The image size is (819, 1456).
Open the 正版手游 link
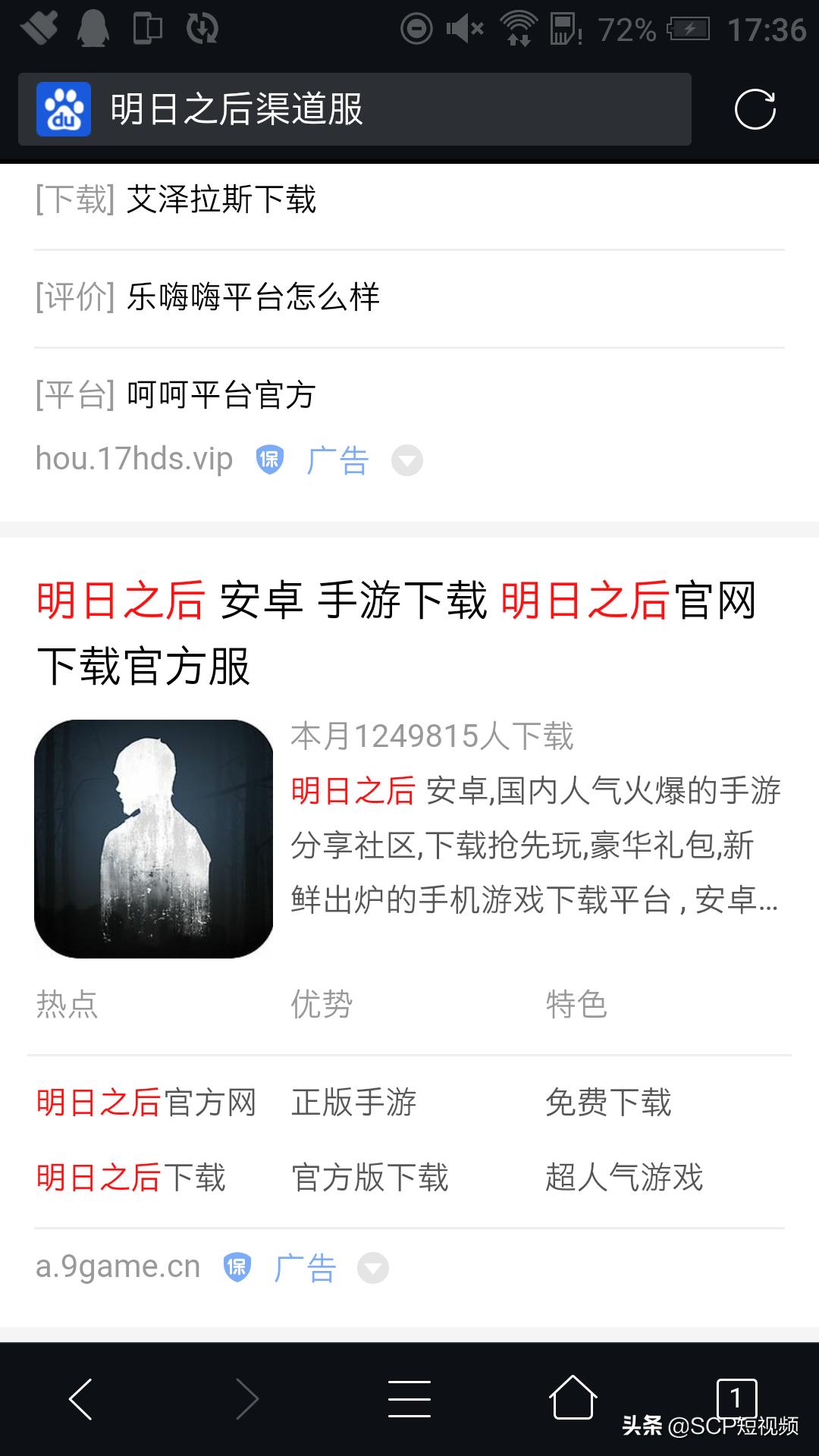354,1102
